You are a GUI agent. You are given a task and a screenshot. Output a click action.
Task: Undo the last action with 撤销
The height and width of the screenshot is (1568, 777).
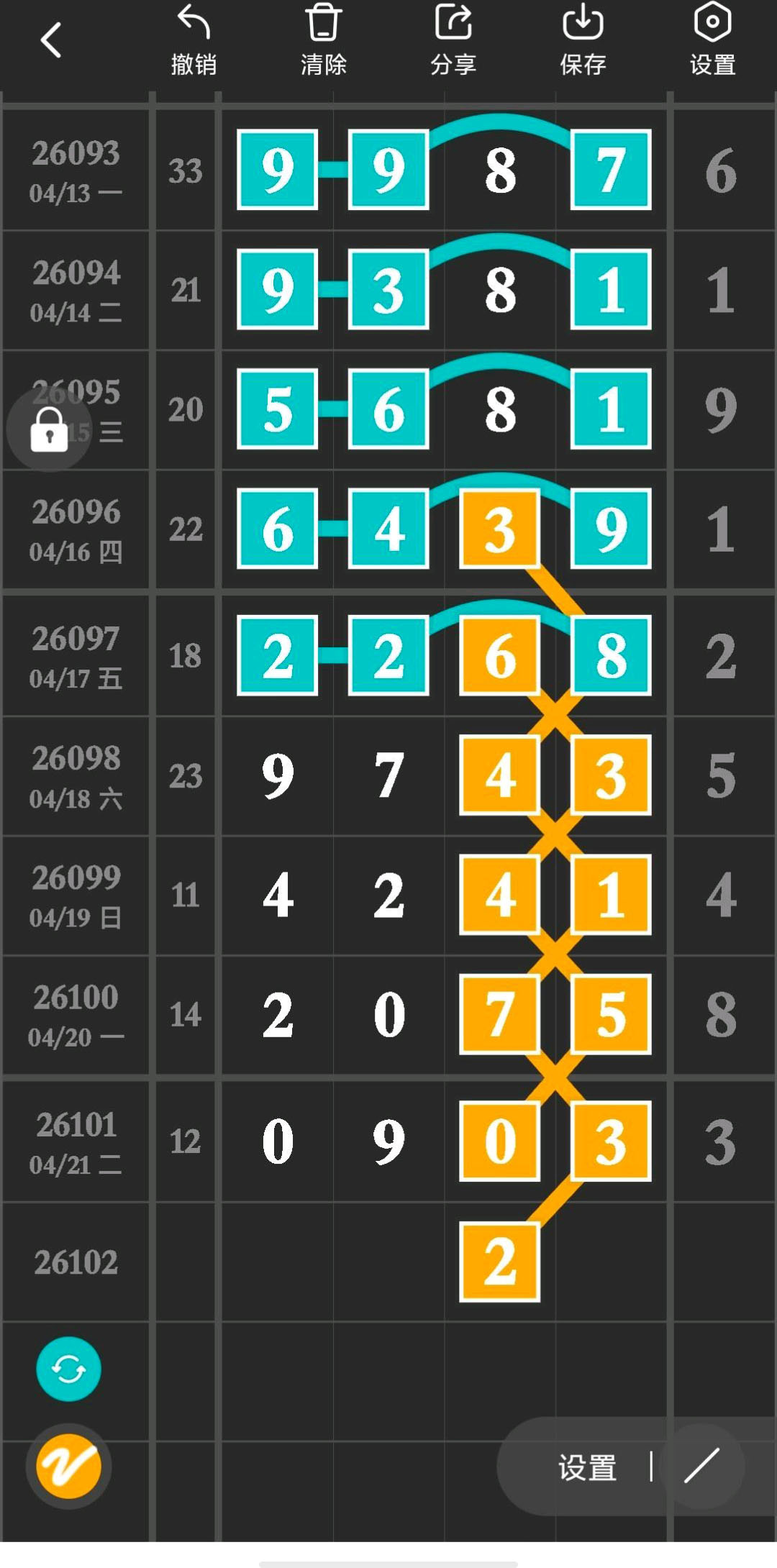194,41
